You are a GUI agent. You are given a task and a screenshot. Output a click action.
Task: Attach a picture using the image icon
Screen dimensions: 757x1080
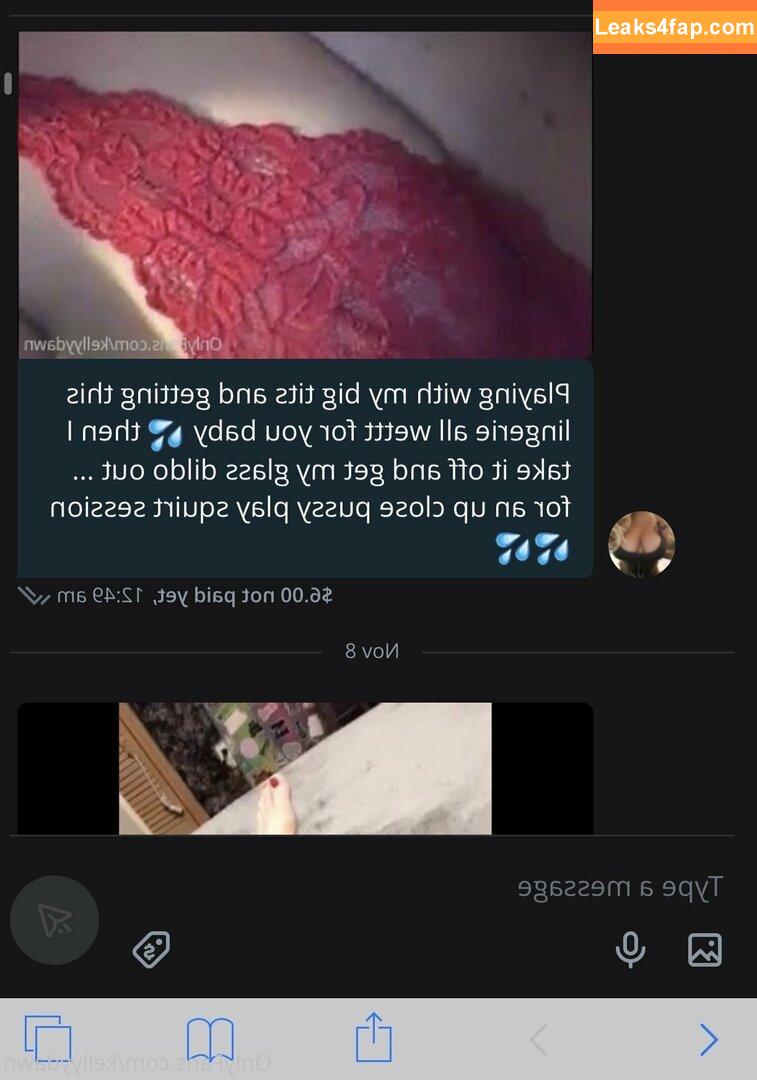pyautogui.click(x=705, y=949)
